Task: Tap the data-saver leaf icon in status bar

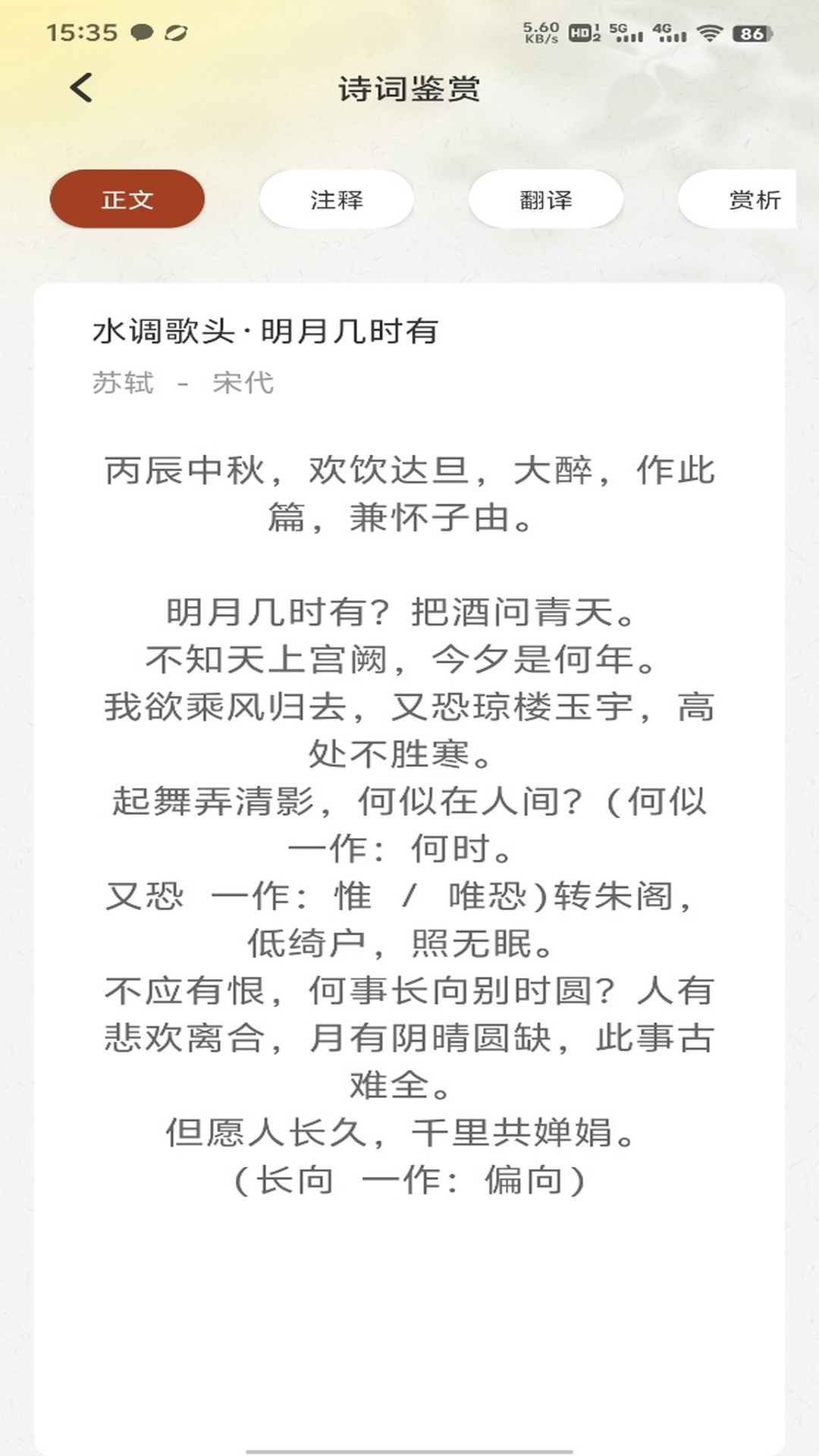Action: [176, 32]
